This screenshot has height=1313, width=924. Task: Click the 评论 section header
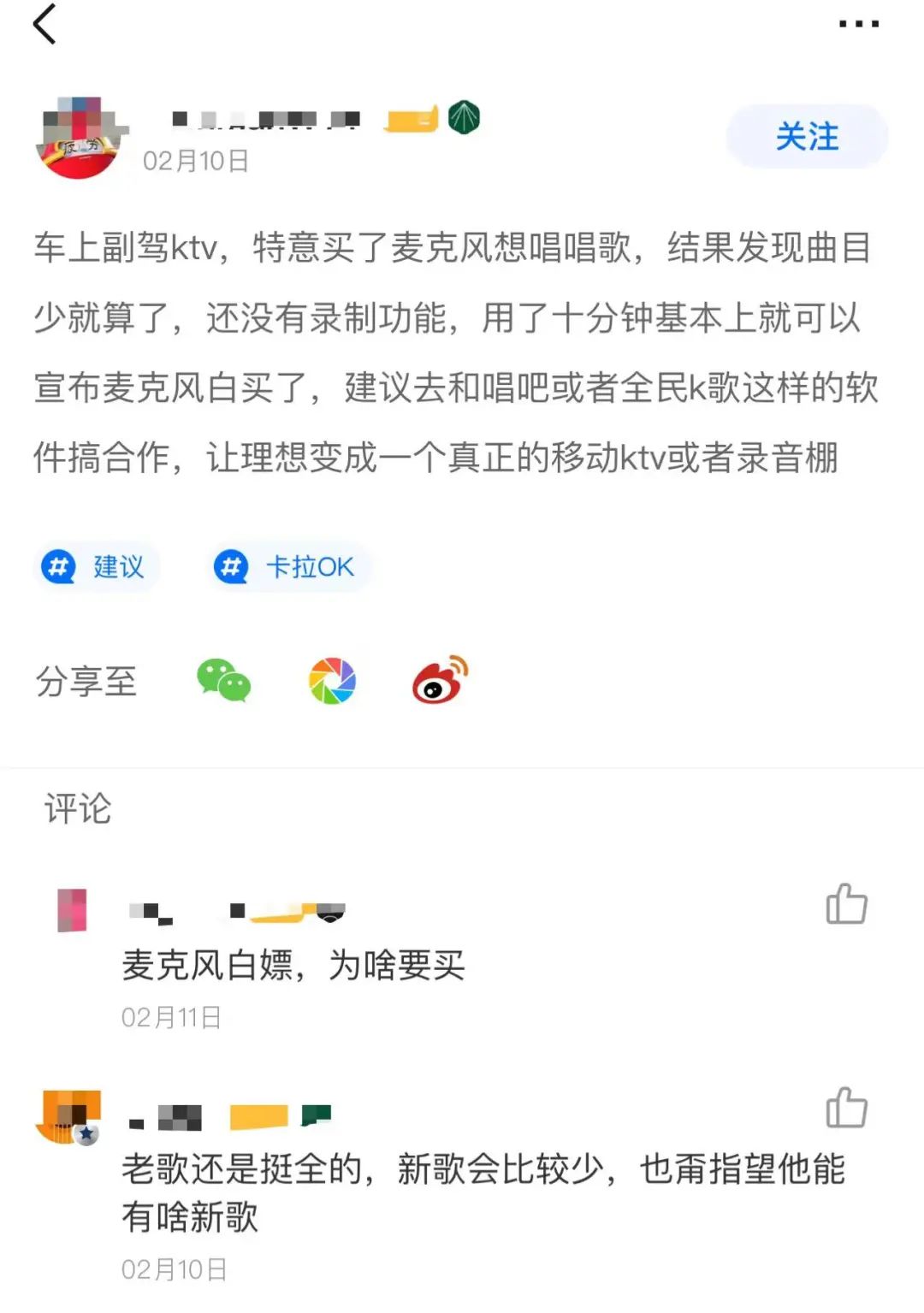pyautogui.click(x=77, y=809)
